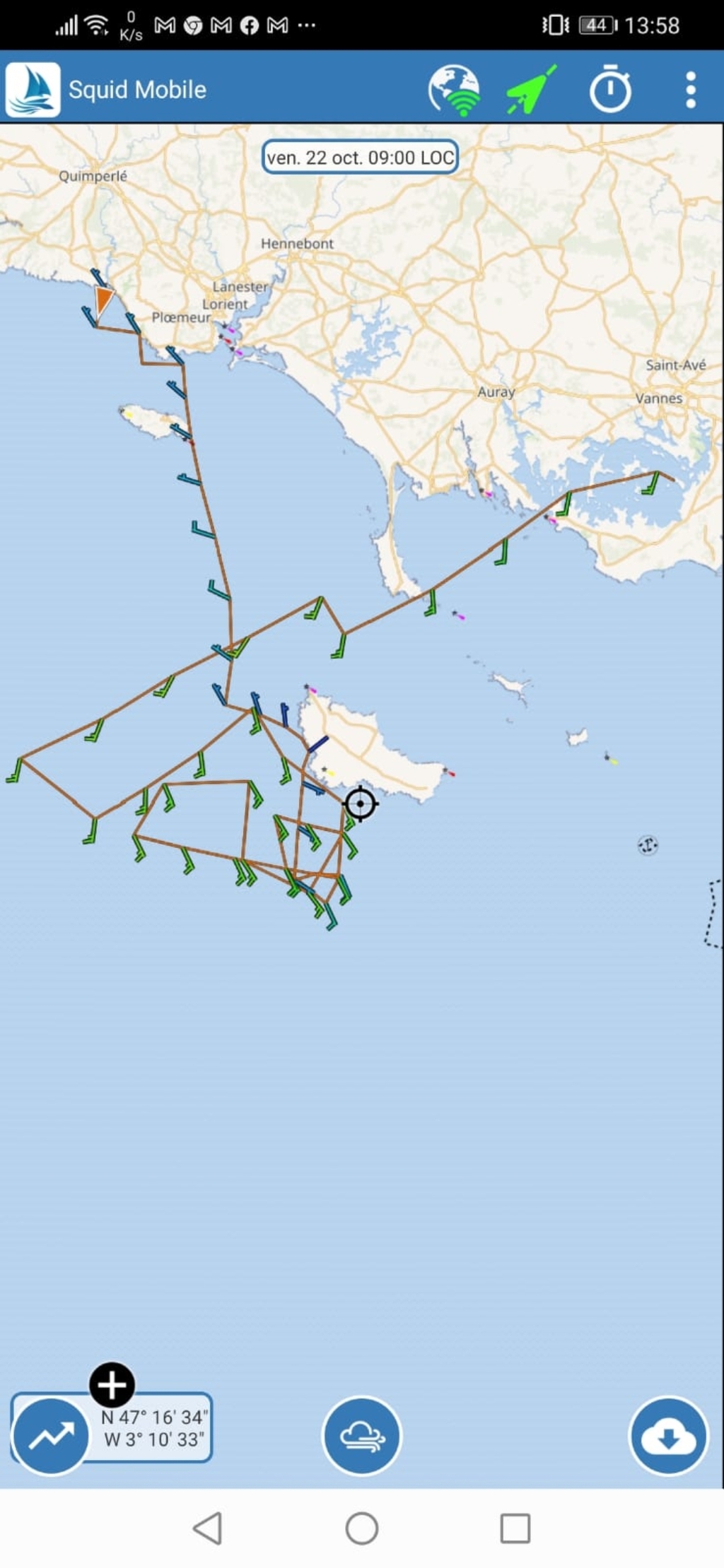
Task: Tap the cloud download button
Action: point(668,1436)
